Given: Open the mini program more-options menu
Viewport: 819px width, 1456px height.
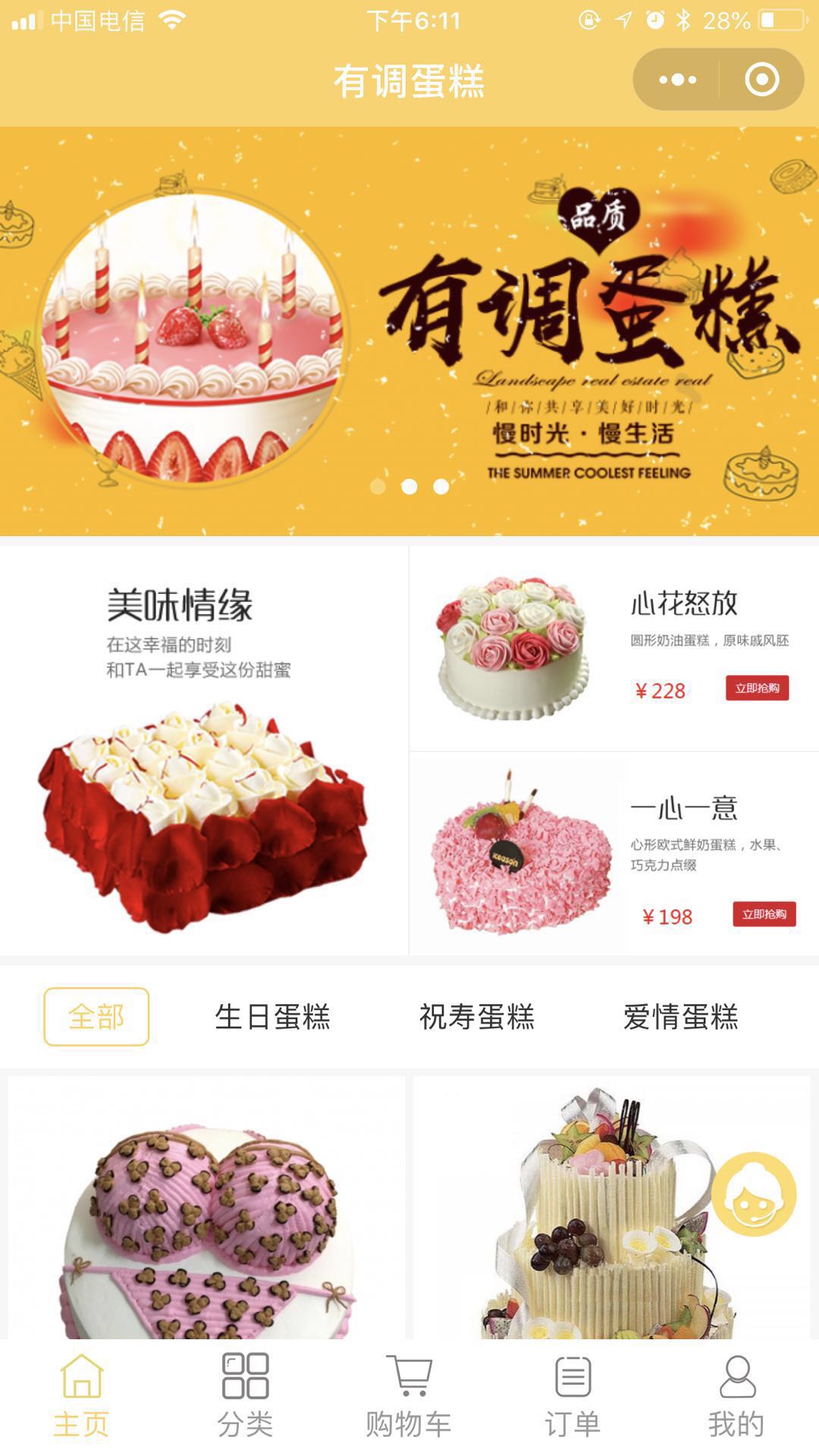Looking at the screenshot, I should (x=677, y=80).
